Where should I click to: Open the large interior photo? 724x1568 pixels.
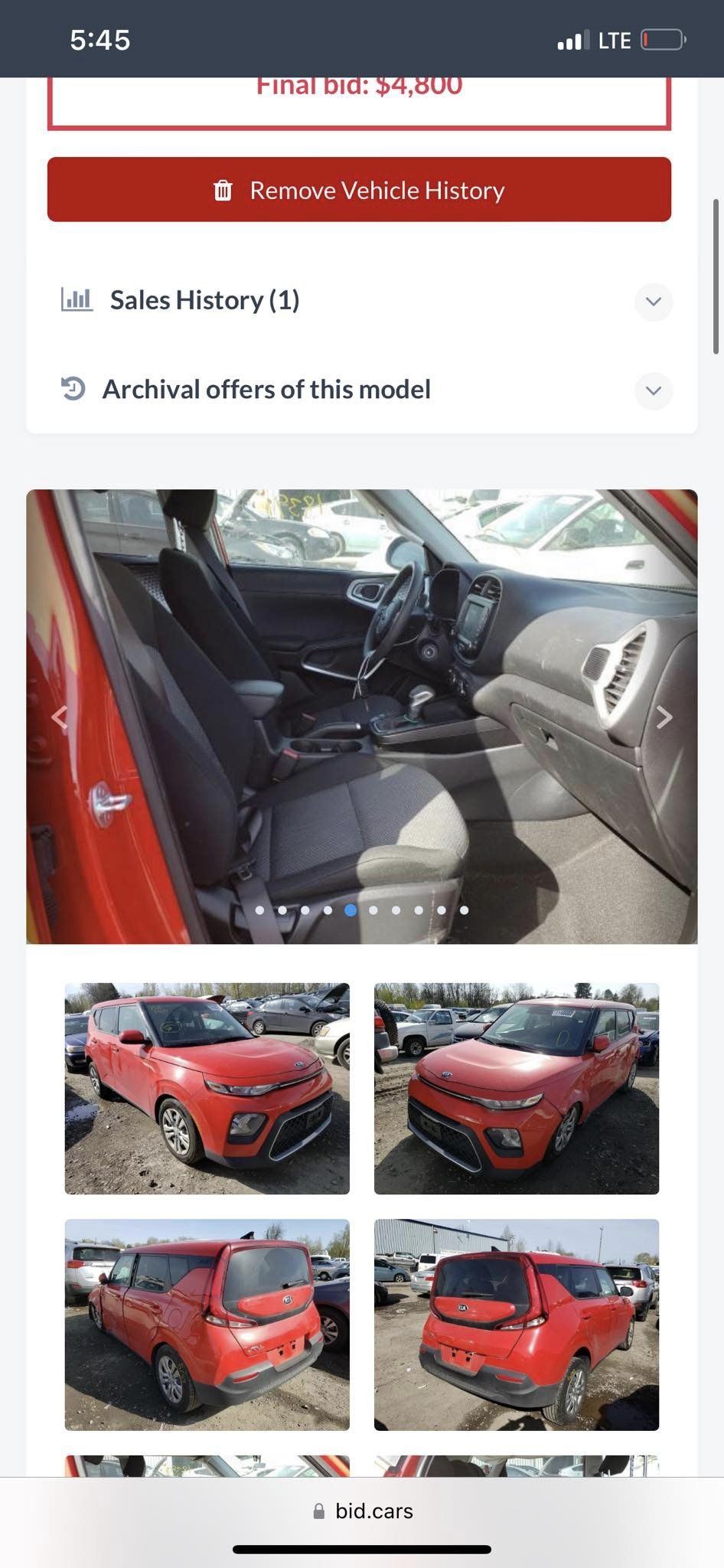pyautogui.click(x=361, y=689)
